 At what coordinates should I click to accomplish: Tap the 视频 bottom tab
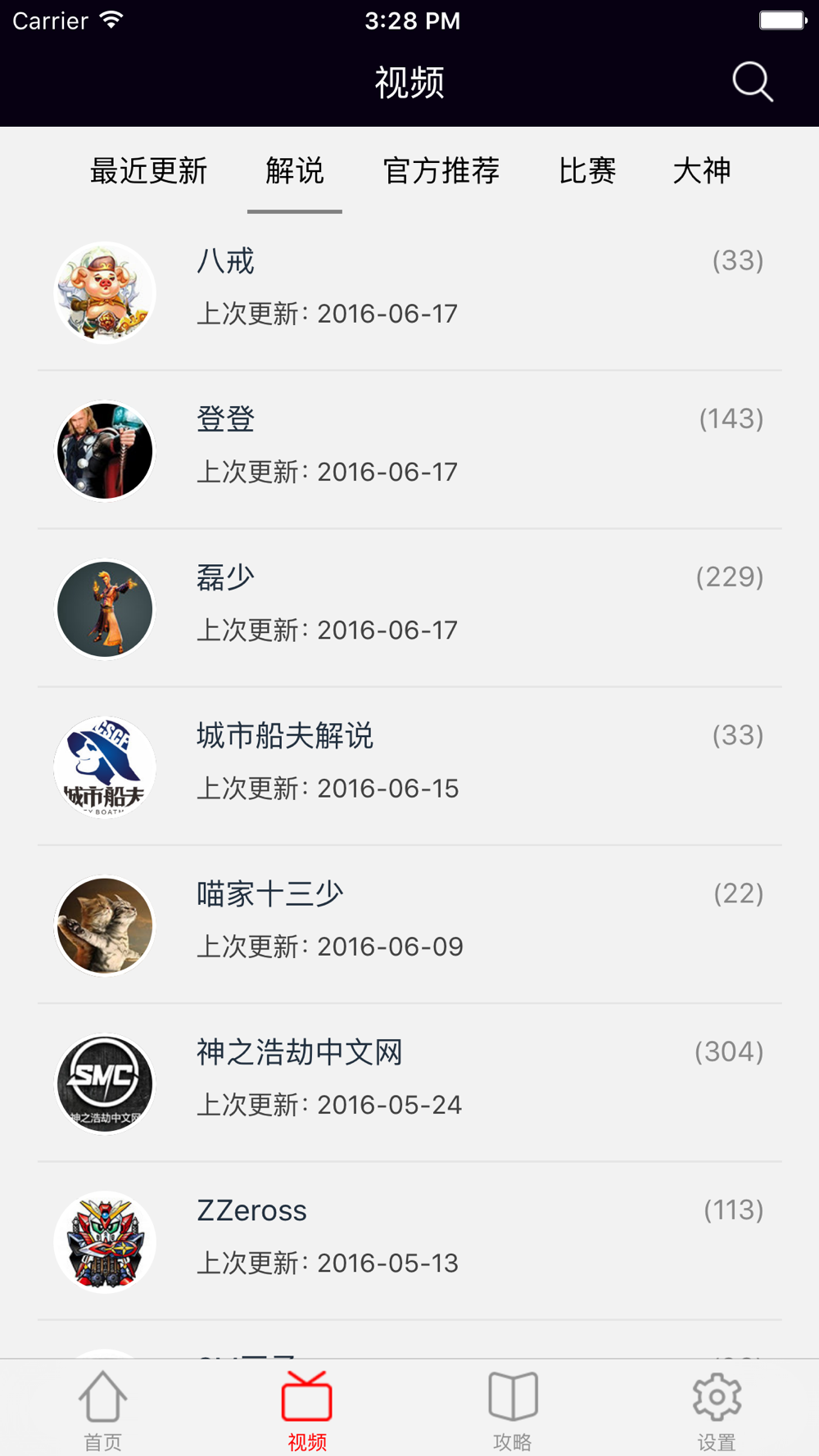click(307, 1409)
